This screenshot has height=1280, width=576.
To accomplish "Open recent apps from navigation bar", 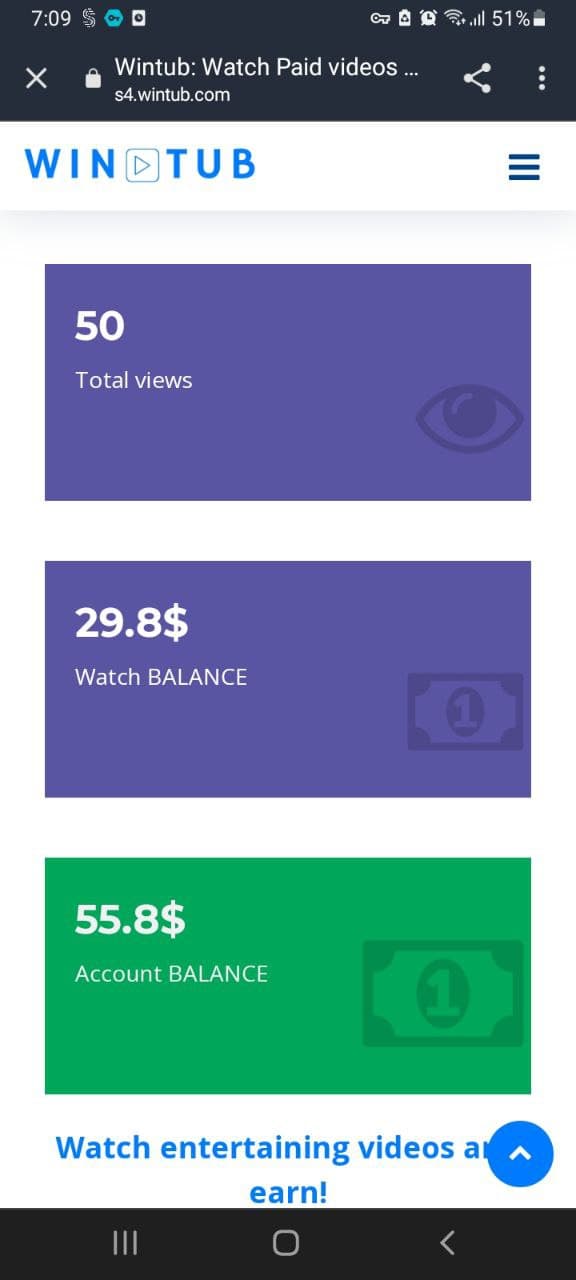I will point(125,1243).
